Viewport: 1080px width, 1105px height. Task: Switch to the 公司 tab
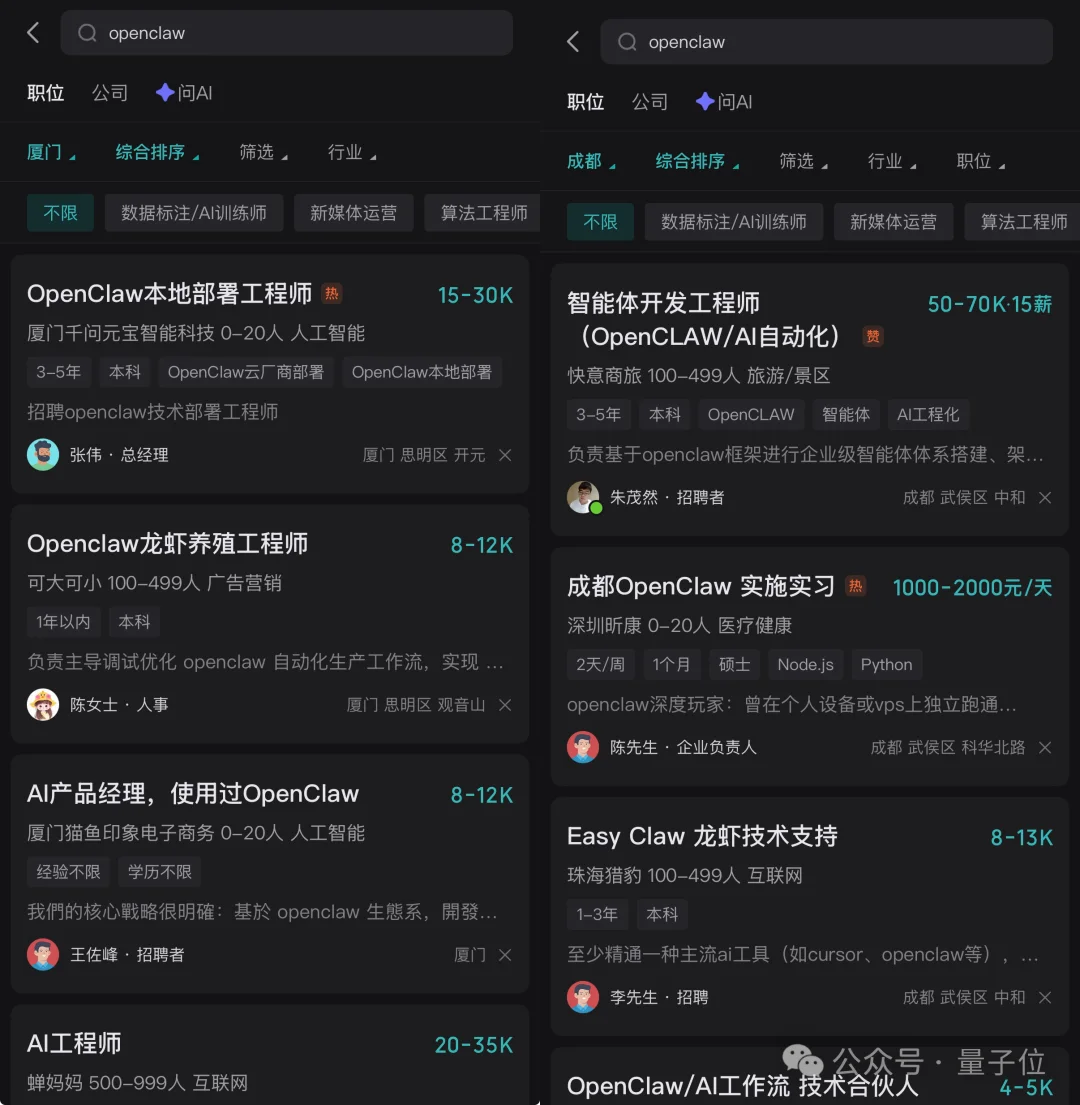(x=109, y=92)
